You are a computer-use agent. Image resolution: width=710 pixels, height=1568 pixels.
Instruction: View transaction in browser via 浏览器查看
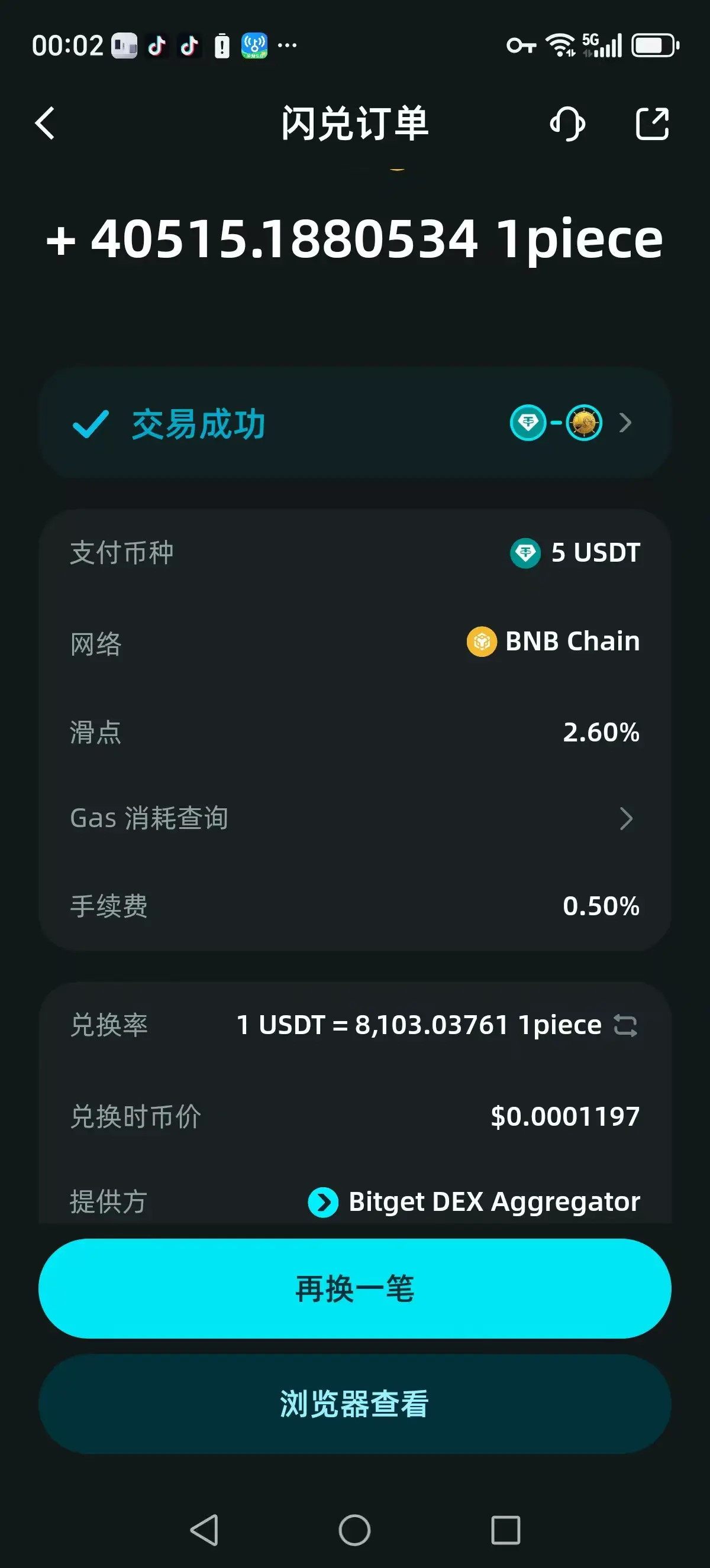pos(354,1404)
